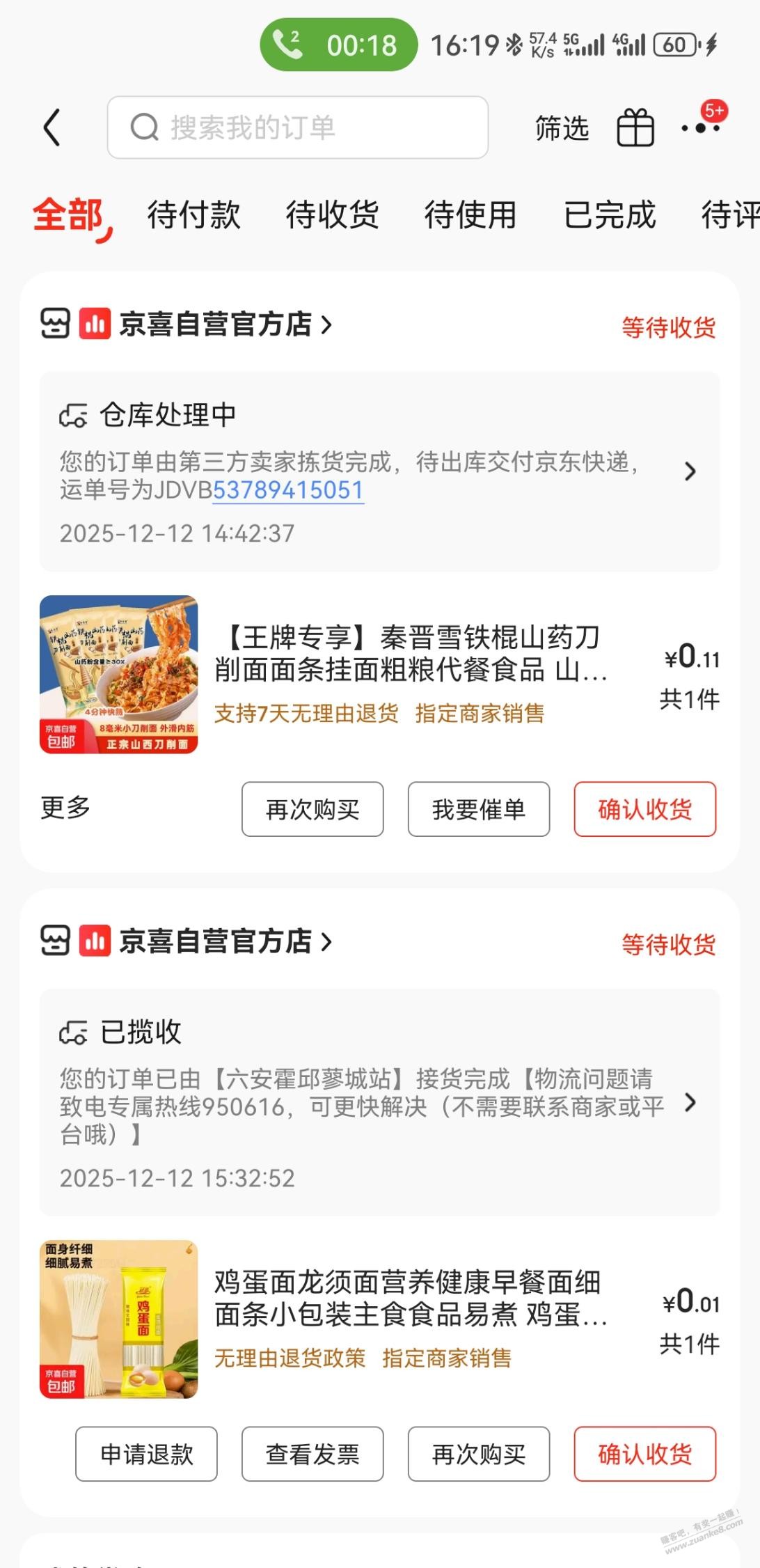View invoice via 查看发票
Screen dimensions: 760x1568
(312, 1454)
